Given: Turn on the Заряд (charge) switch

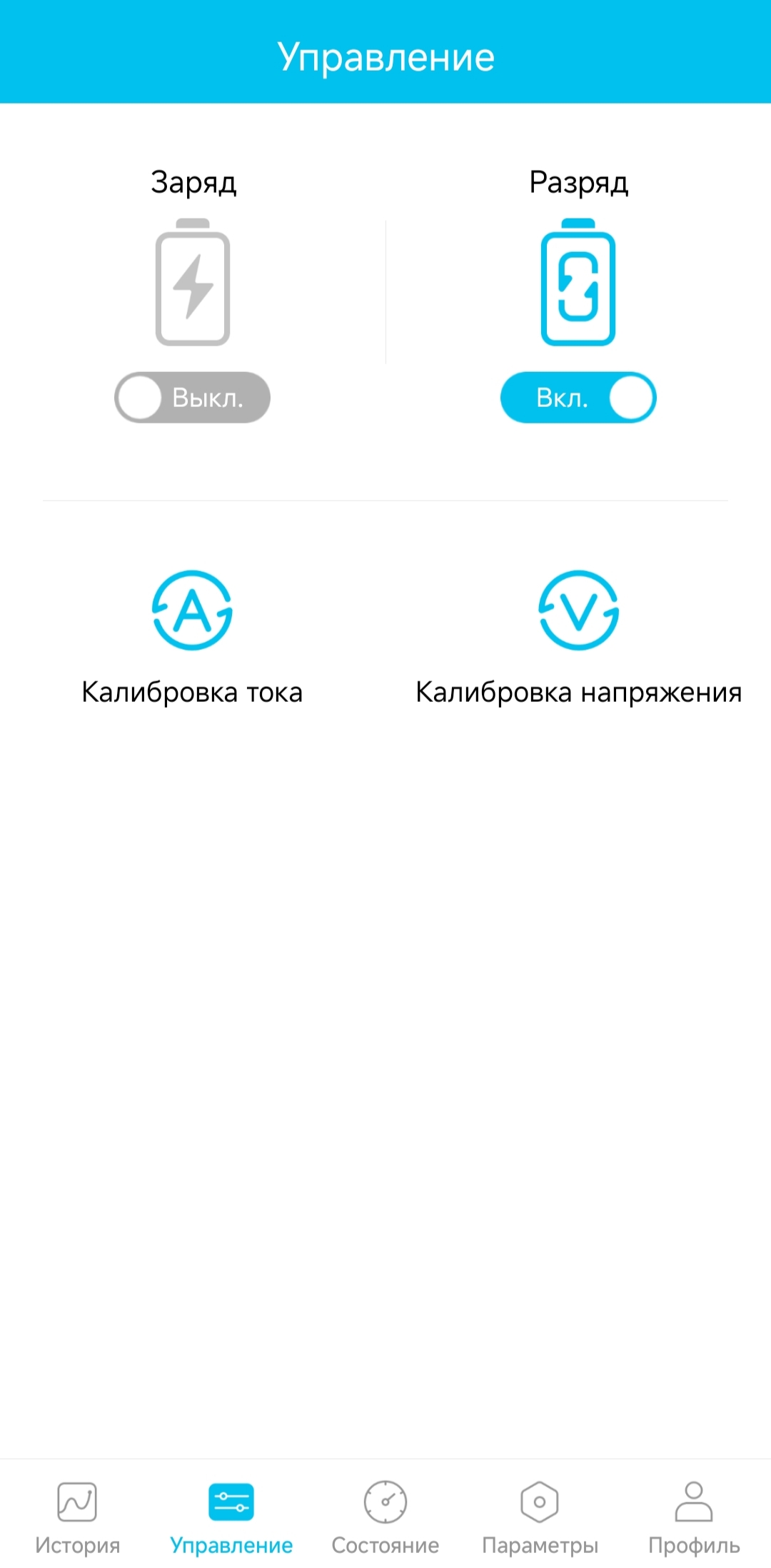Looking at the screenshot, I should point(192,398).
